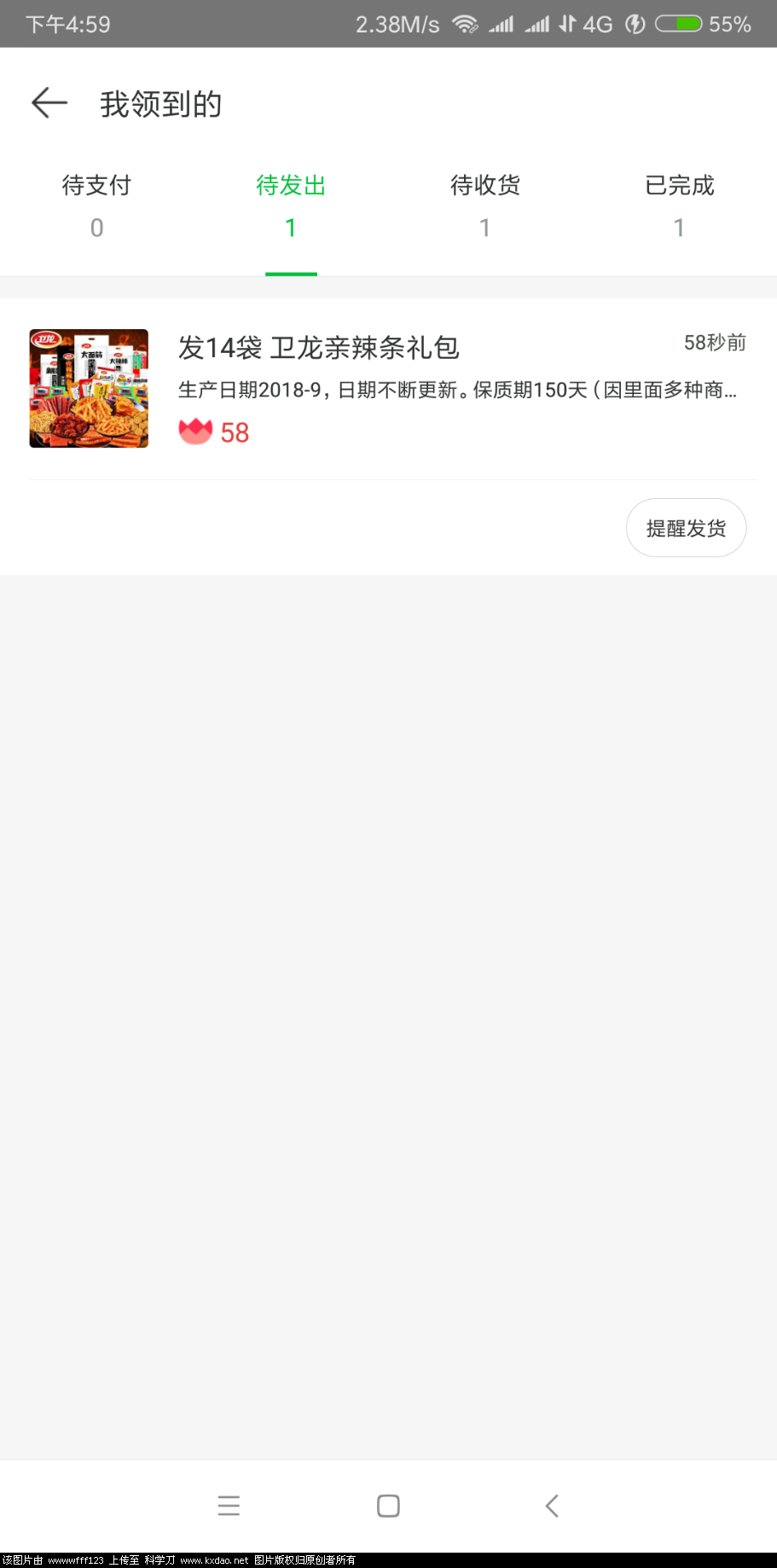Tap the system back arrow in navigation bar

tap(552, 1505)
